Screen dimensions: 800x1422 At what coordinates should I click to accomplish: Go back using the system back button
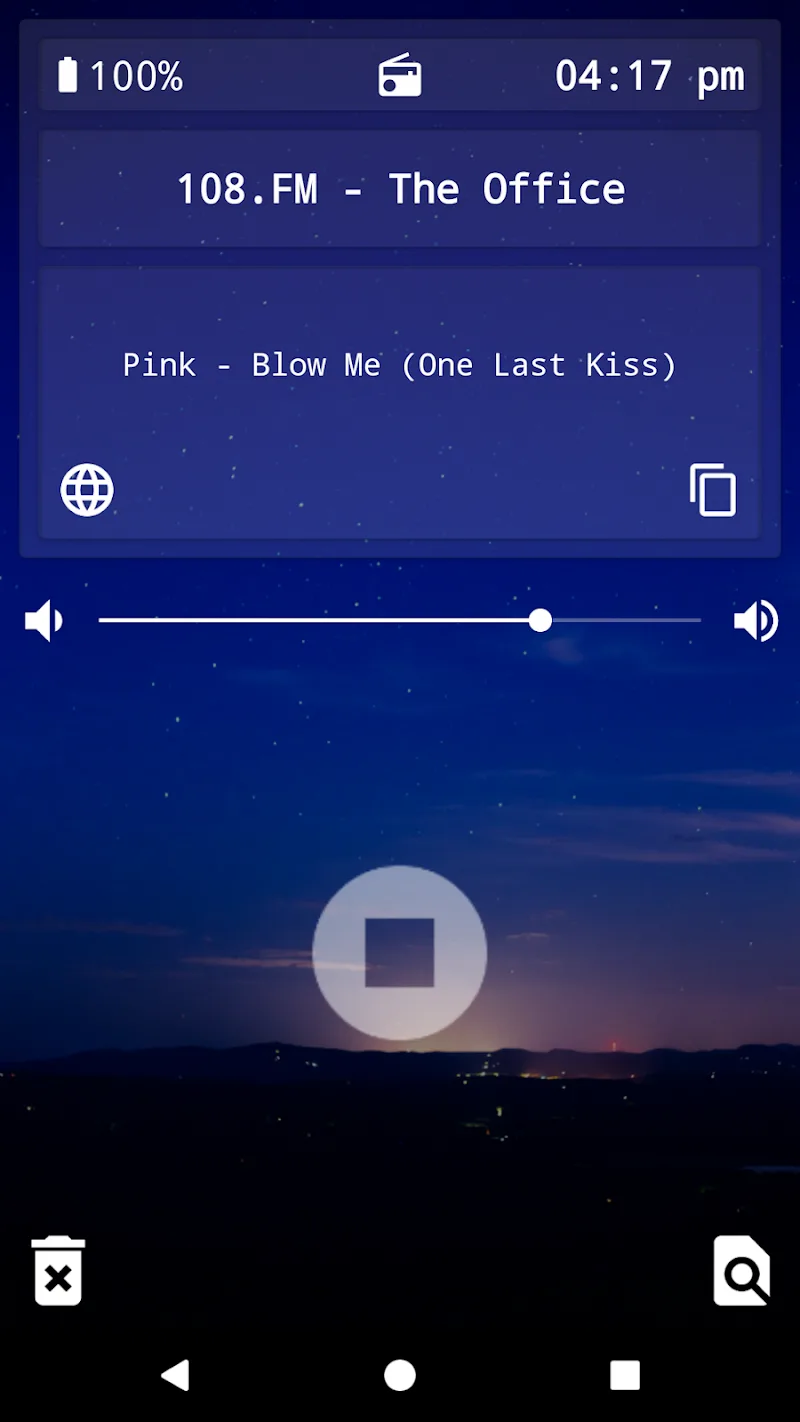point(175,1375)
